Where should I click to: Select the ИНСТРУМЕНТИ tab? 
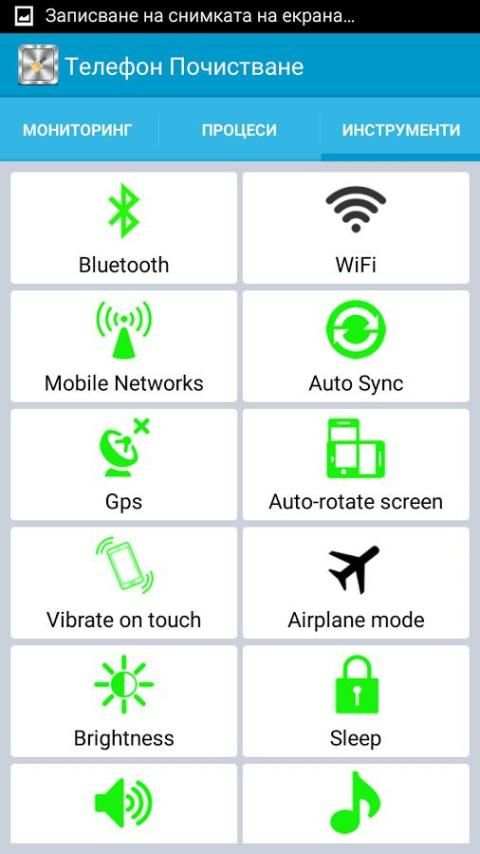[x=400, y=130]
